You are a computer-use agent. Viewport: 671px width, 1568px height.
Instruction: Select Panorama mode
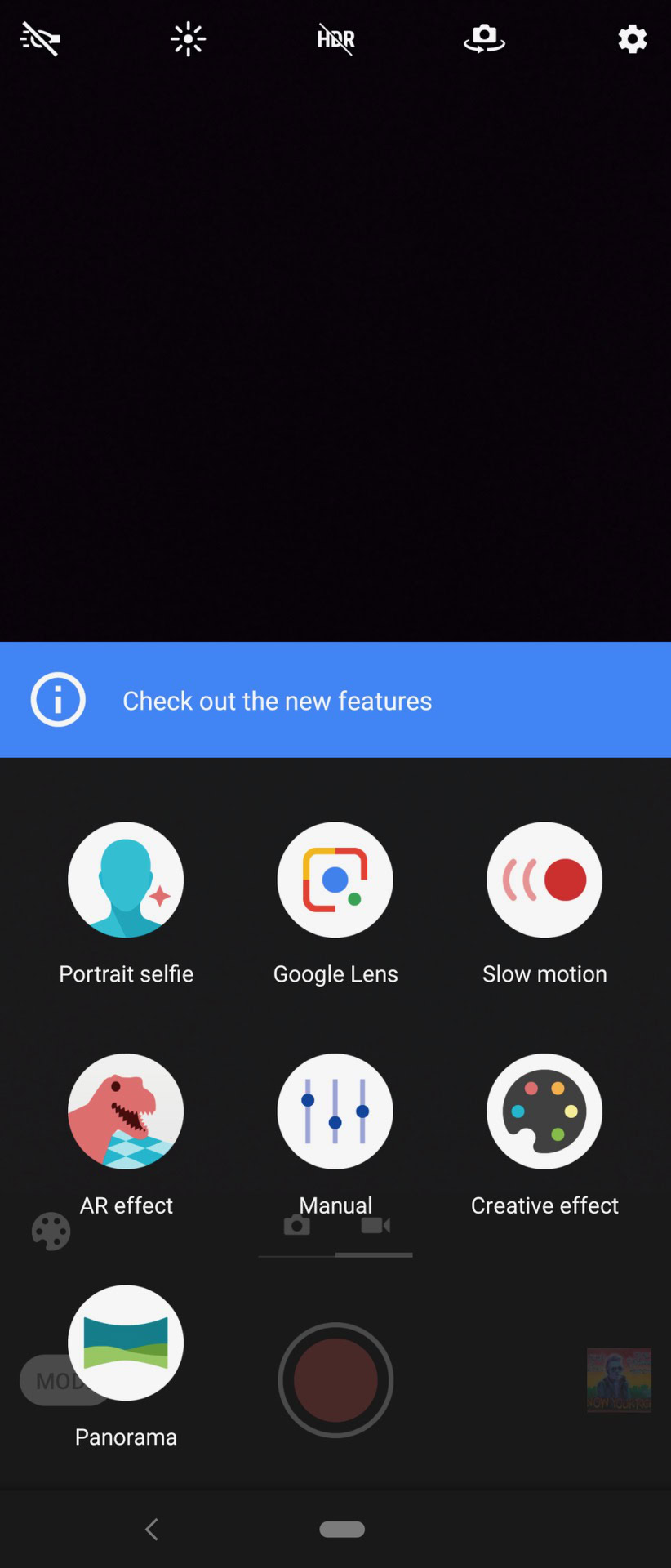coord(126,1343)
